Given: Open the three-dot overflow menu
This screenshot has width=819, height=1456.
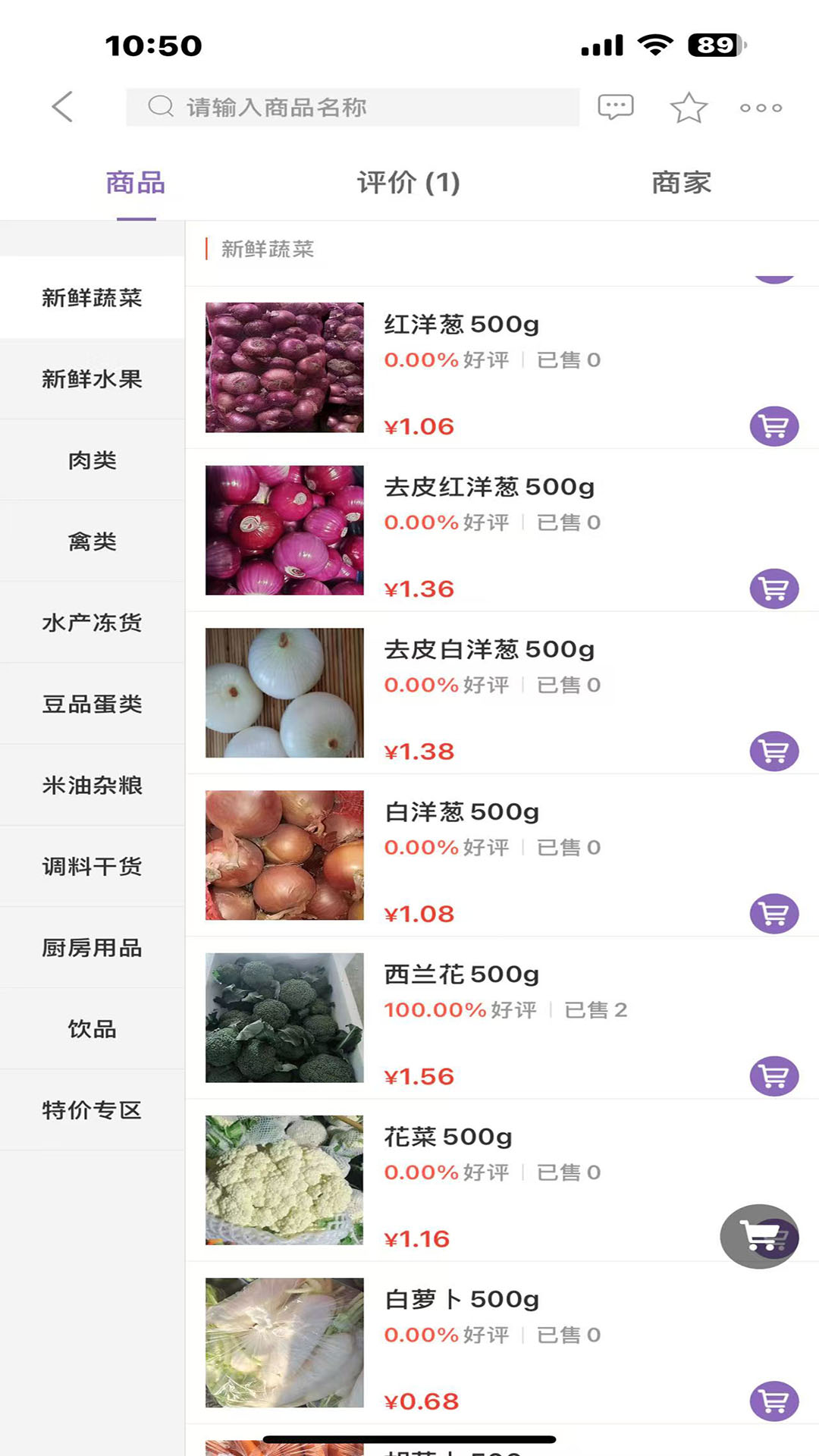Looking at the screenshot, I should tap(761, 108).
